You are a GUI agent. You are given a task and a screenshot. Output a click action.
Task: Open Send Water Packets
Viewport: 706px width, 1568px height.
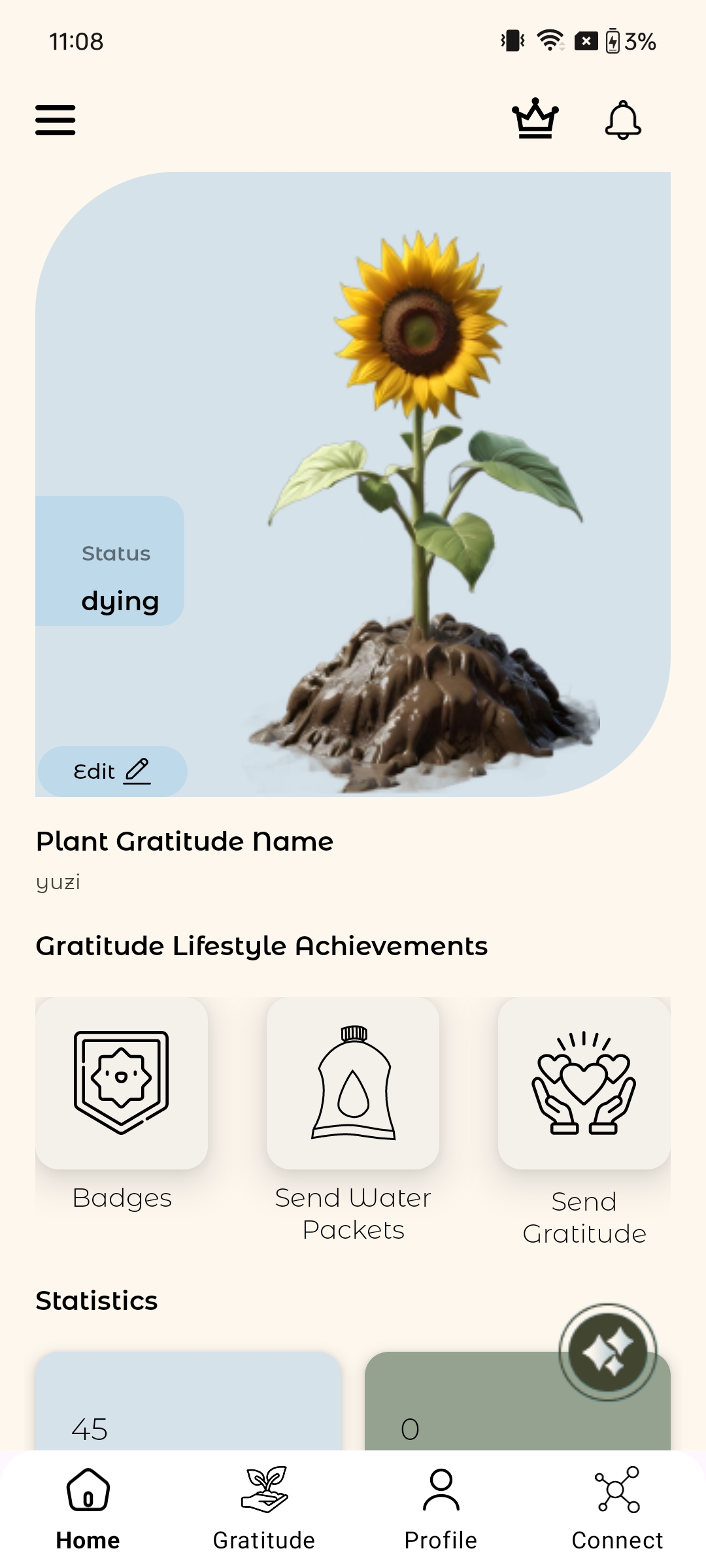(x=353, y=1083)
